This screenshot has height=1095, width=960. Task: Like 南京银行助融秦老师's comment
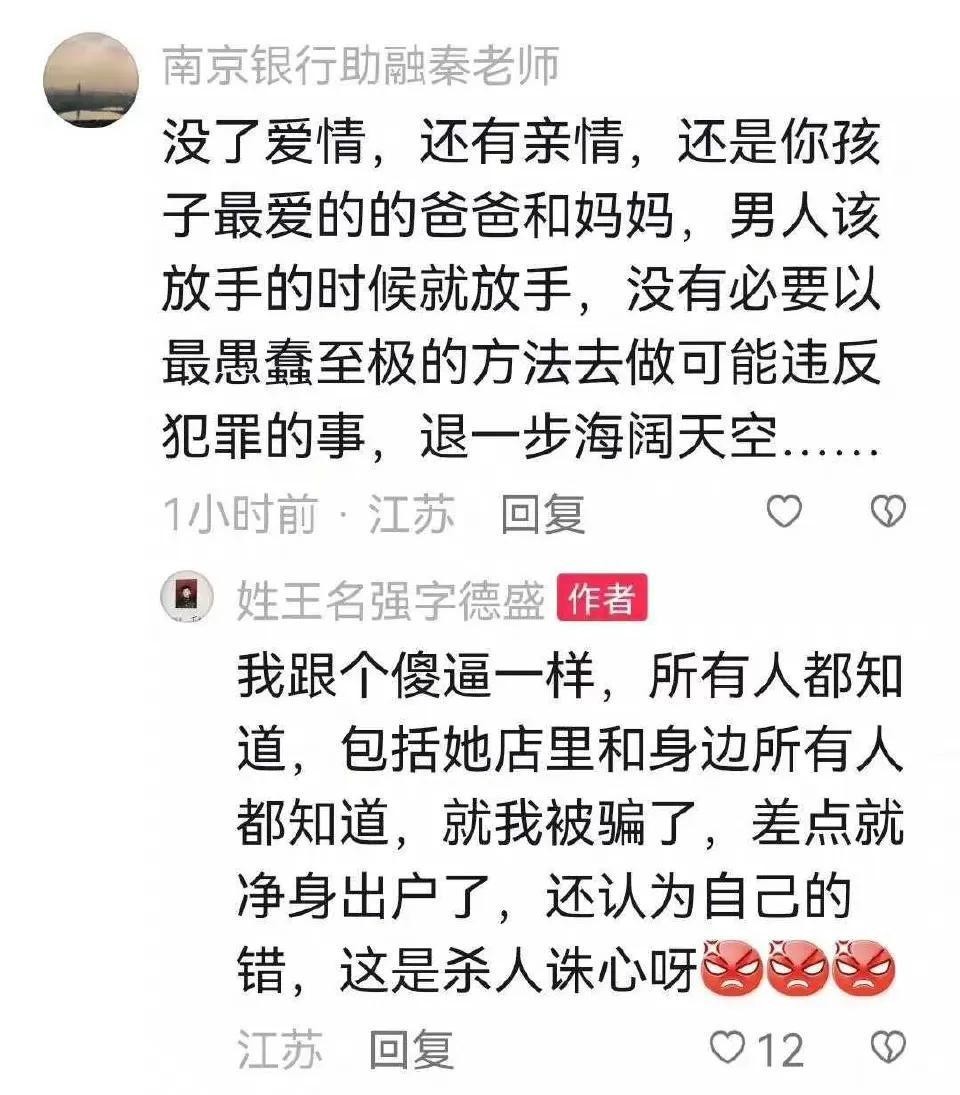(784, 512)
